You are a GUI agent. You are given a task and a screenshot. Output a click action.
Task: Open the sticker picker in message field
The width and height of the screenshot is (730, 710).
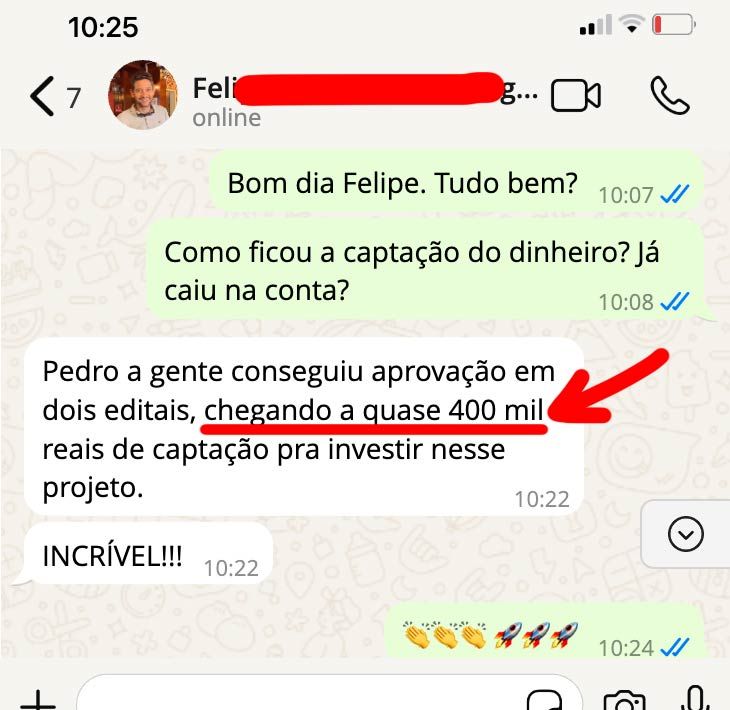[x=546, y=700]
